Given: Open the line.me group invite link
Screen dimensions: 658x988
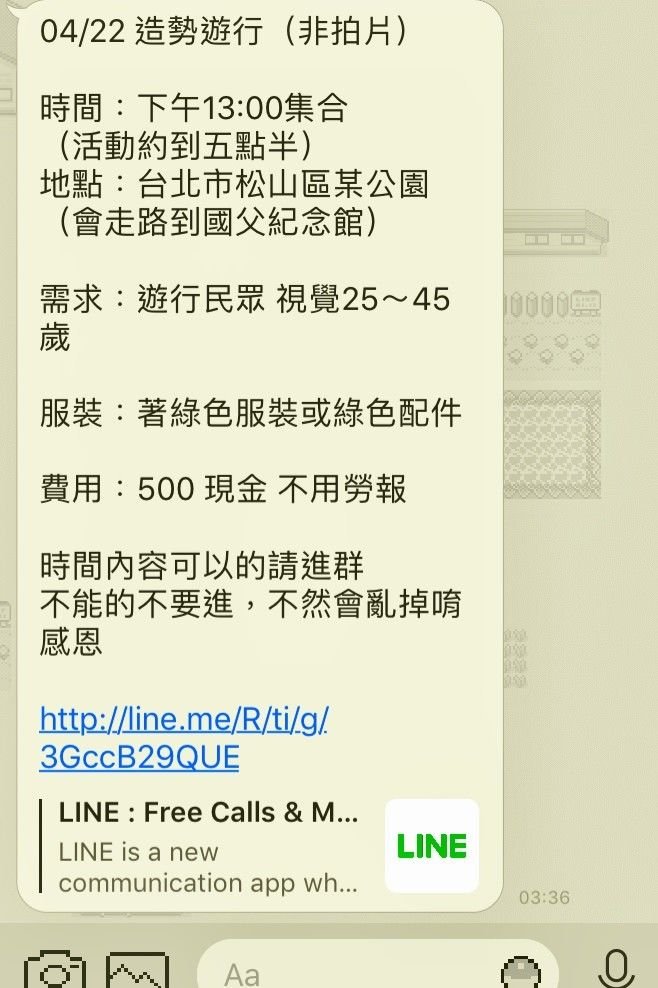Looking at the screenshot, I should click(184, 738).
